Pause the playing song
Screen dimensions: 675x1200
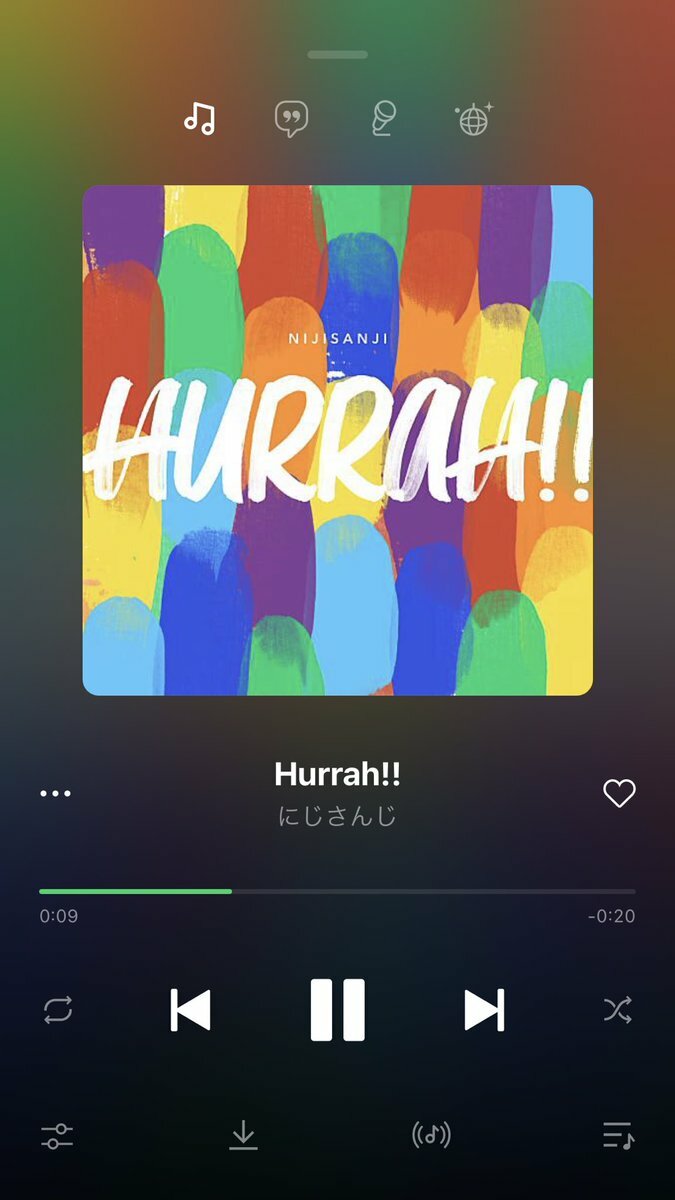[337, 1009]
